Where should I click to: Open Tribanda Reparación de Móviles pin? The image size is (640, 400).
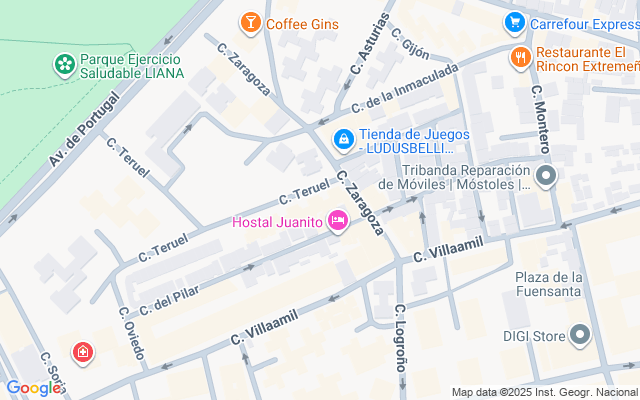click(545, 177)
